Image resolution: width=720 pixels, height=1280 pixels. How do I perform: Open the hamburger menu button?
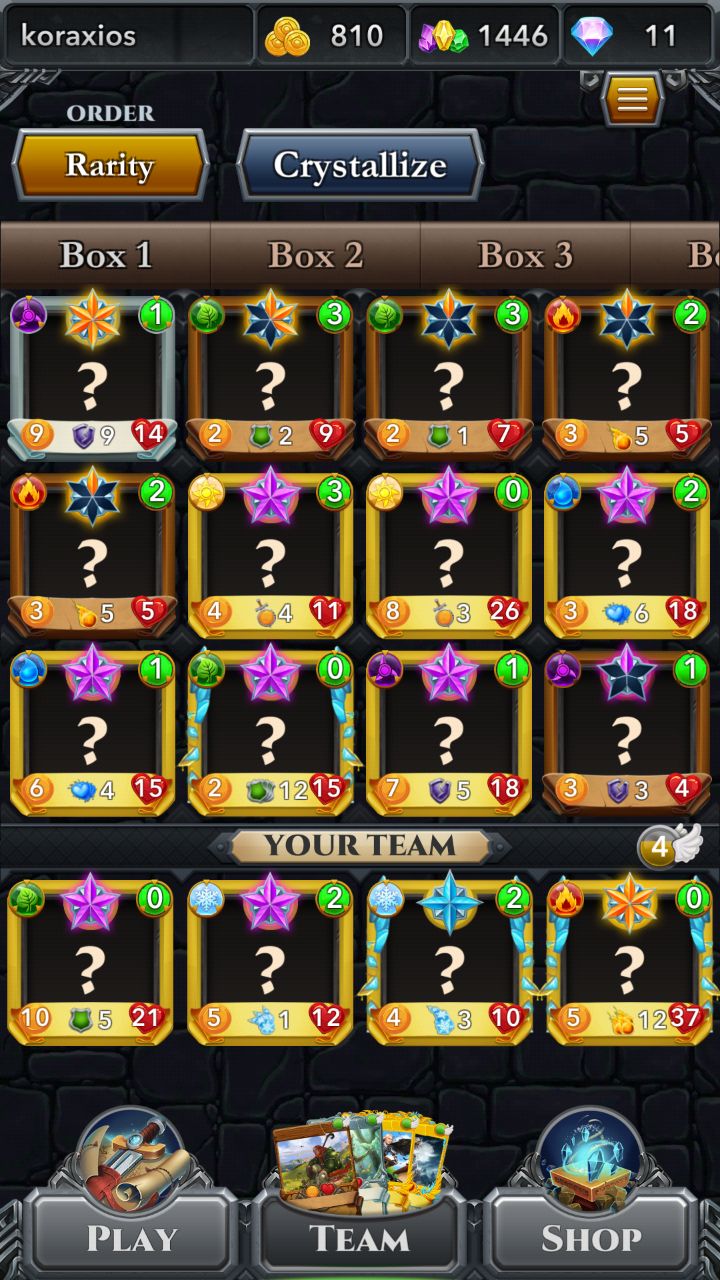click(632, 98)
